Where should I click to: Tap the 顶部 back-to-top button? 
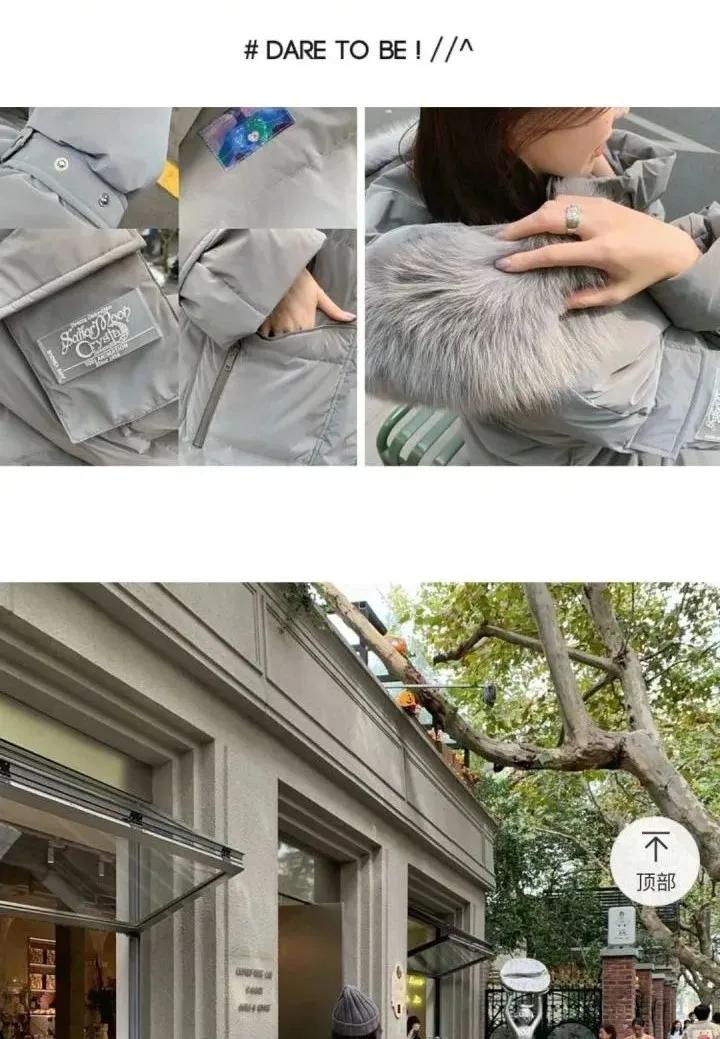(655, 861)
